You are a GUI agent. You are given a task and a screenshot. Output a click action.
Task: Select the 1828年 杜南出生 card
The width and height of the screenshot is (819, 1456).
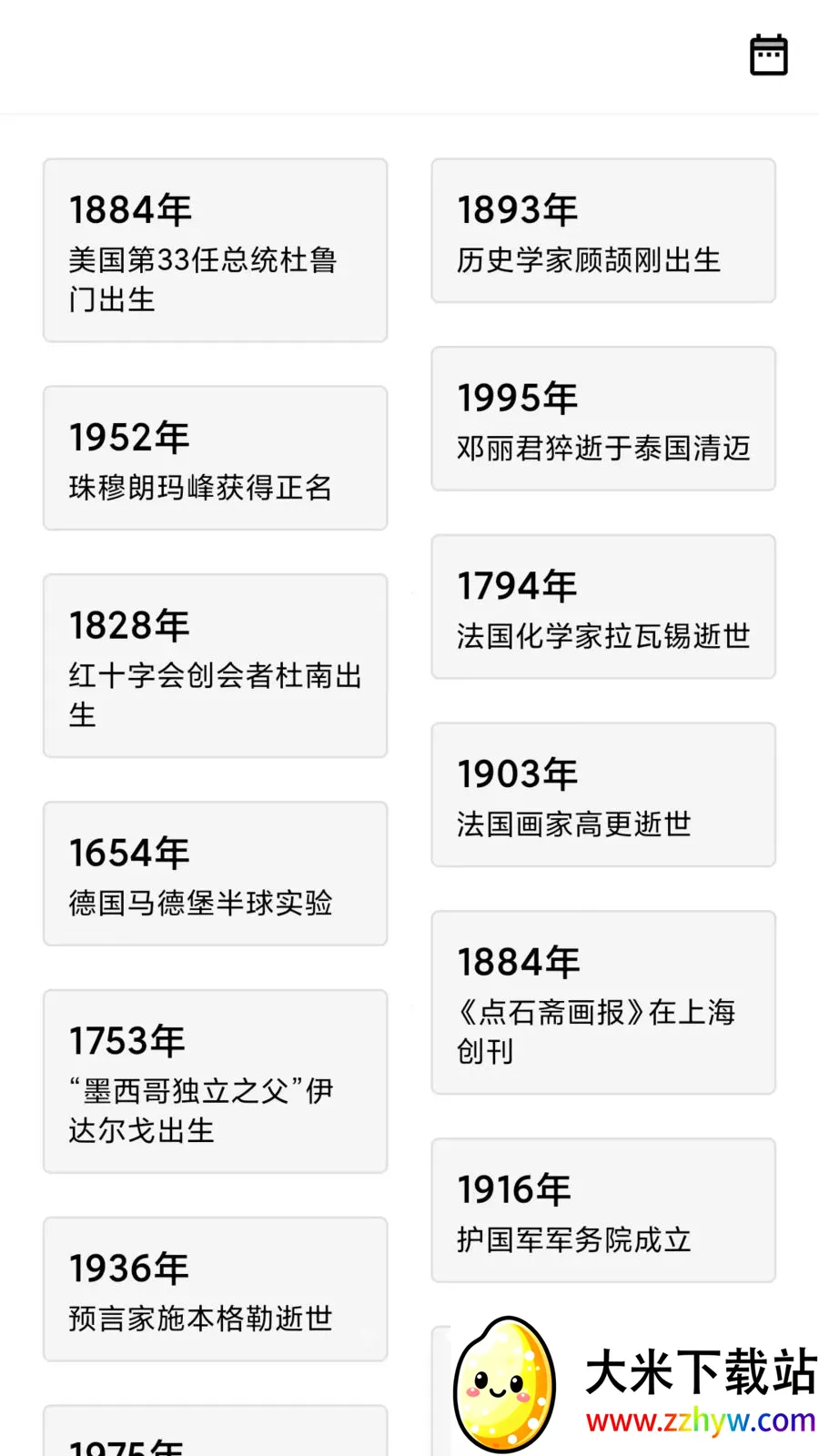tap(216, 665)
